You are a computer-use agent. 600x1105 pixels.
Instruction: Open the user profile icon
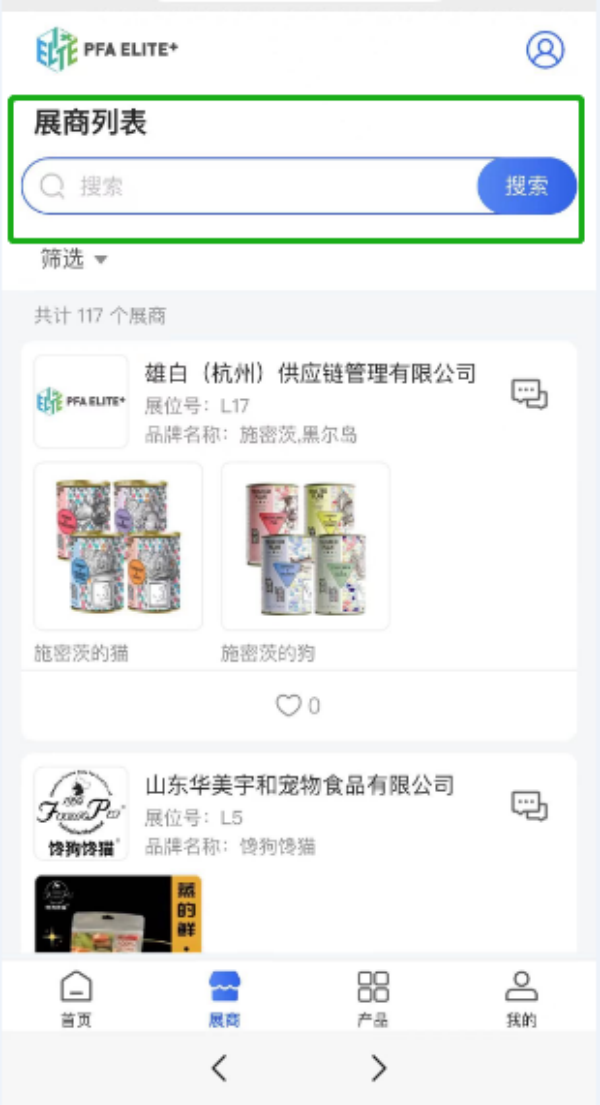(545, 49)
